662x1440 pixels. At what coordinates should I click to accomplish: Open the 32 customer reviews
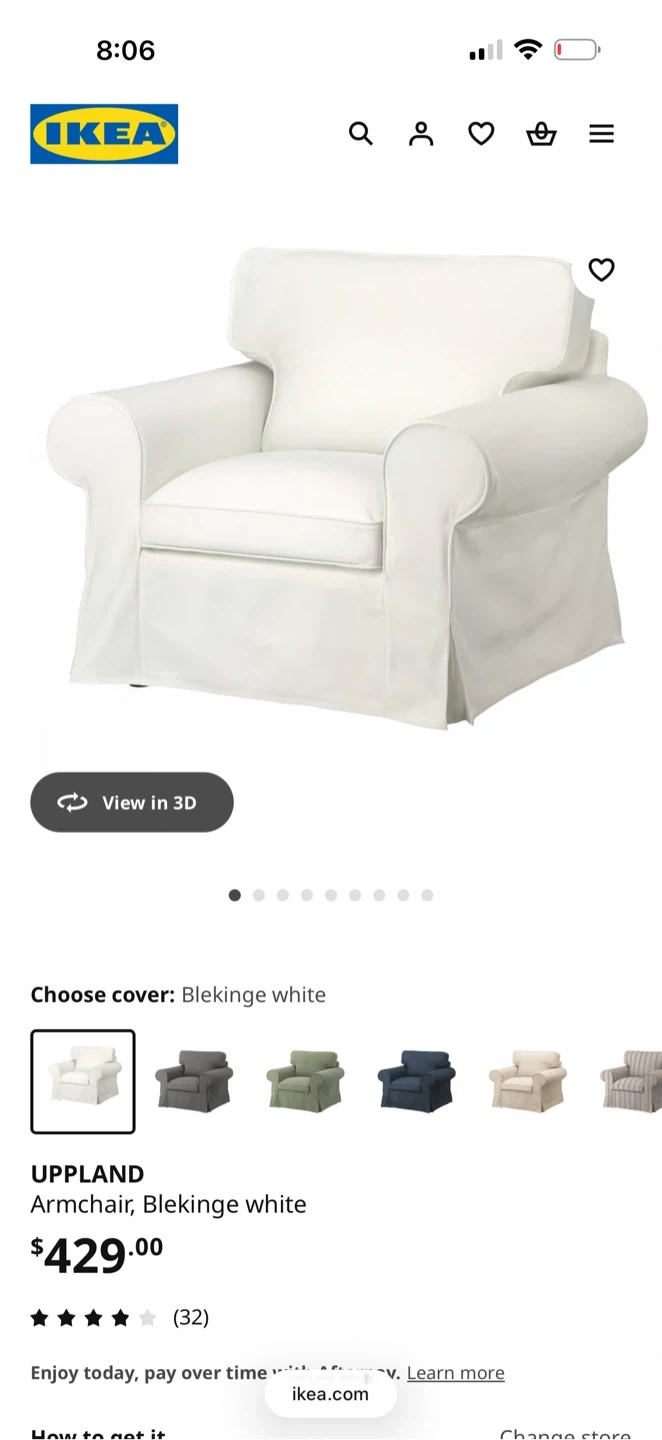[190, 1317]
